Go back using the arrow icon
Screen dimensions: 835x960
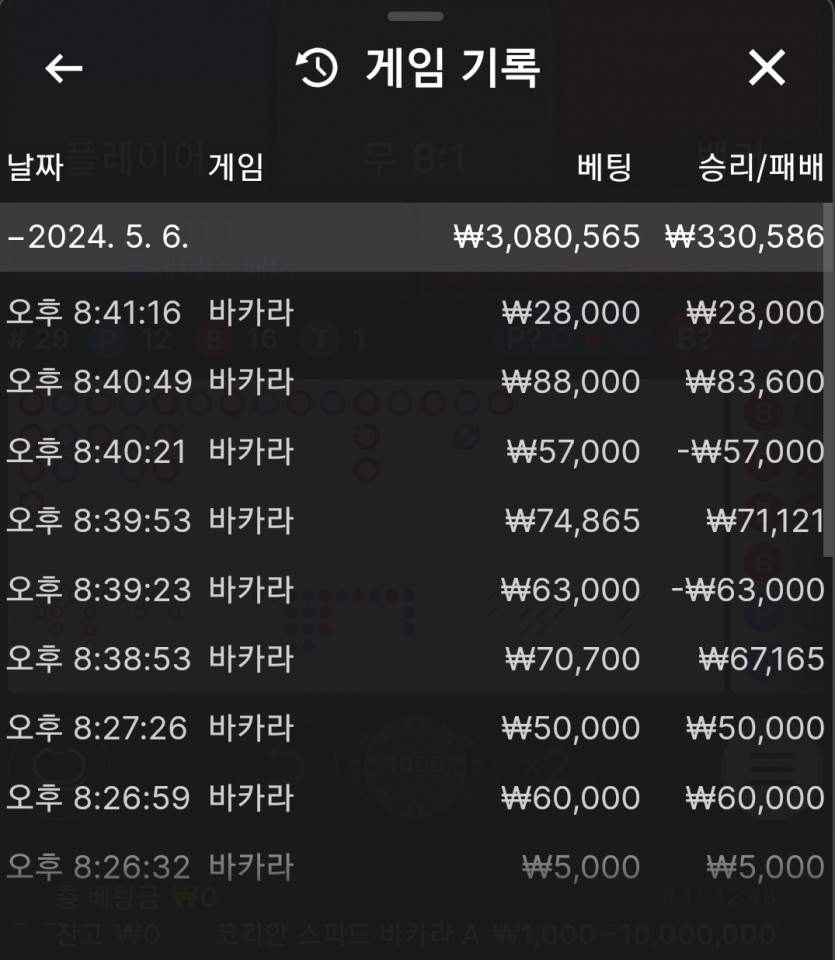(64, 67)
